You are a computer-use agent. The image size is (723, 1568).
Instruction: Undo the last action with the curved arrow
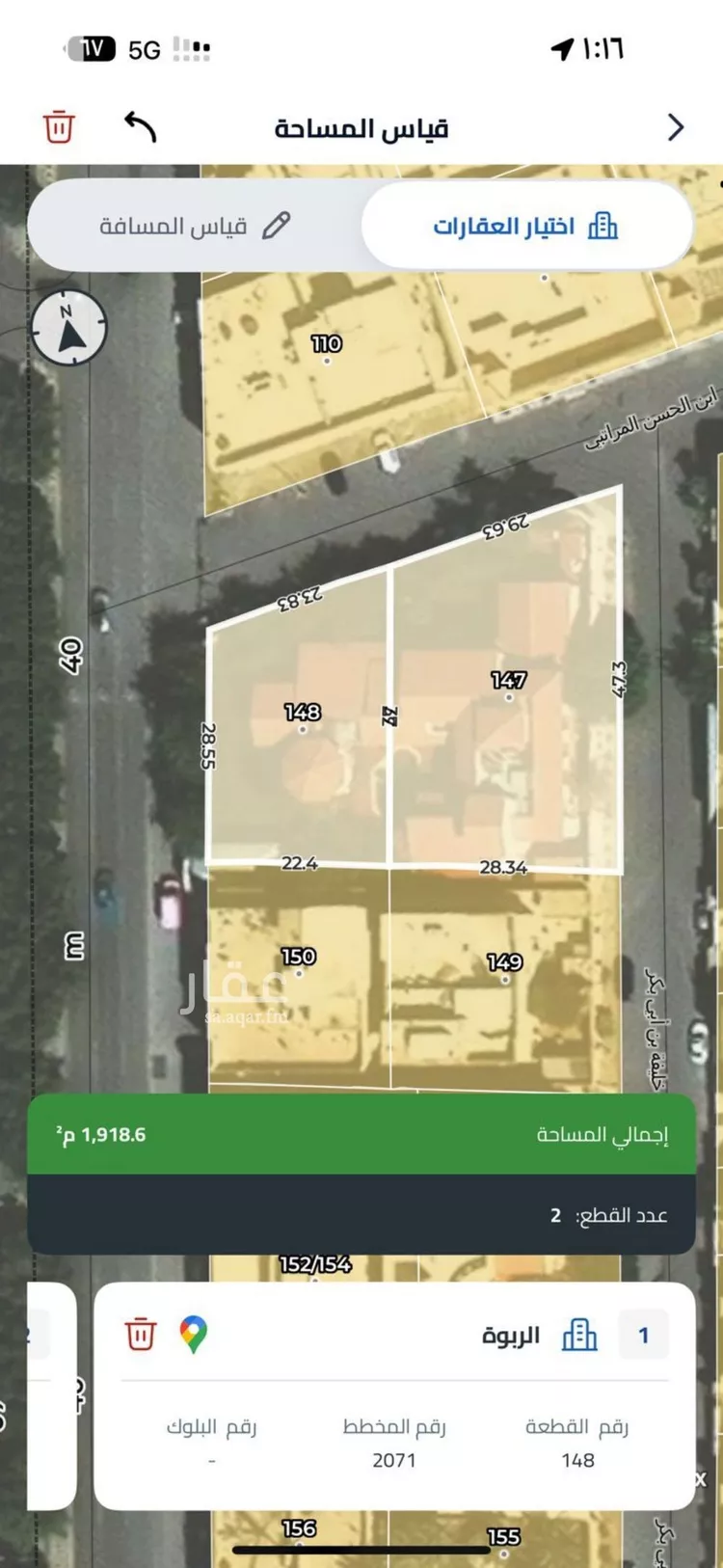141,126
